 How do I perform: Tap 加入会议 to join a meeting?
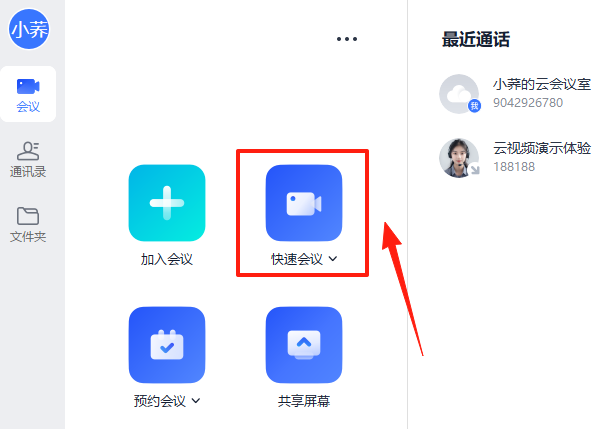pos(167,203)
